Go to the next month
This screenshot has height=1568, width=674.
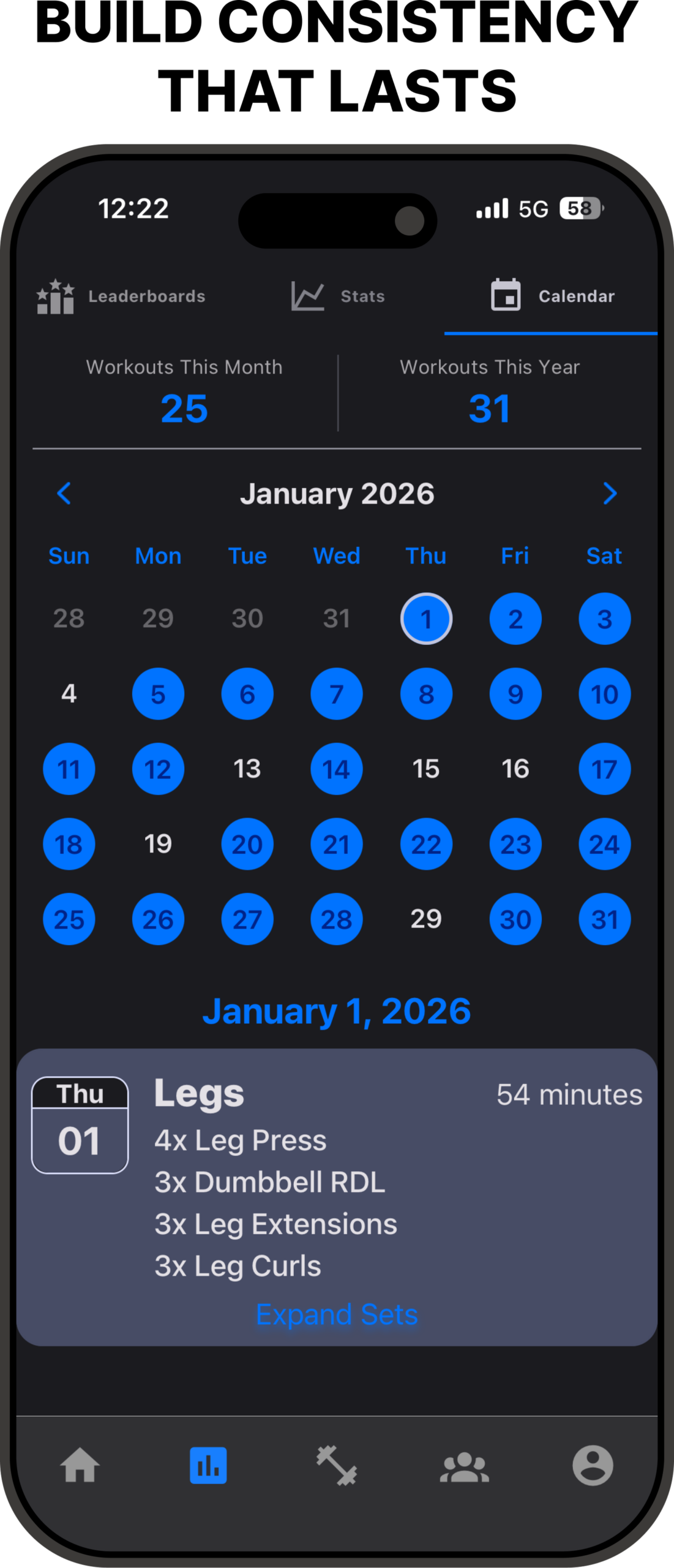(x=610, y=494)
